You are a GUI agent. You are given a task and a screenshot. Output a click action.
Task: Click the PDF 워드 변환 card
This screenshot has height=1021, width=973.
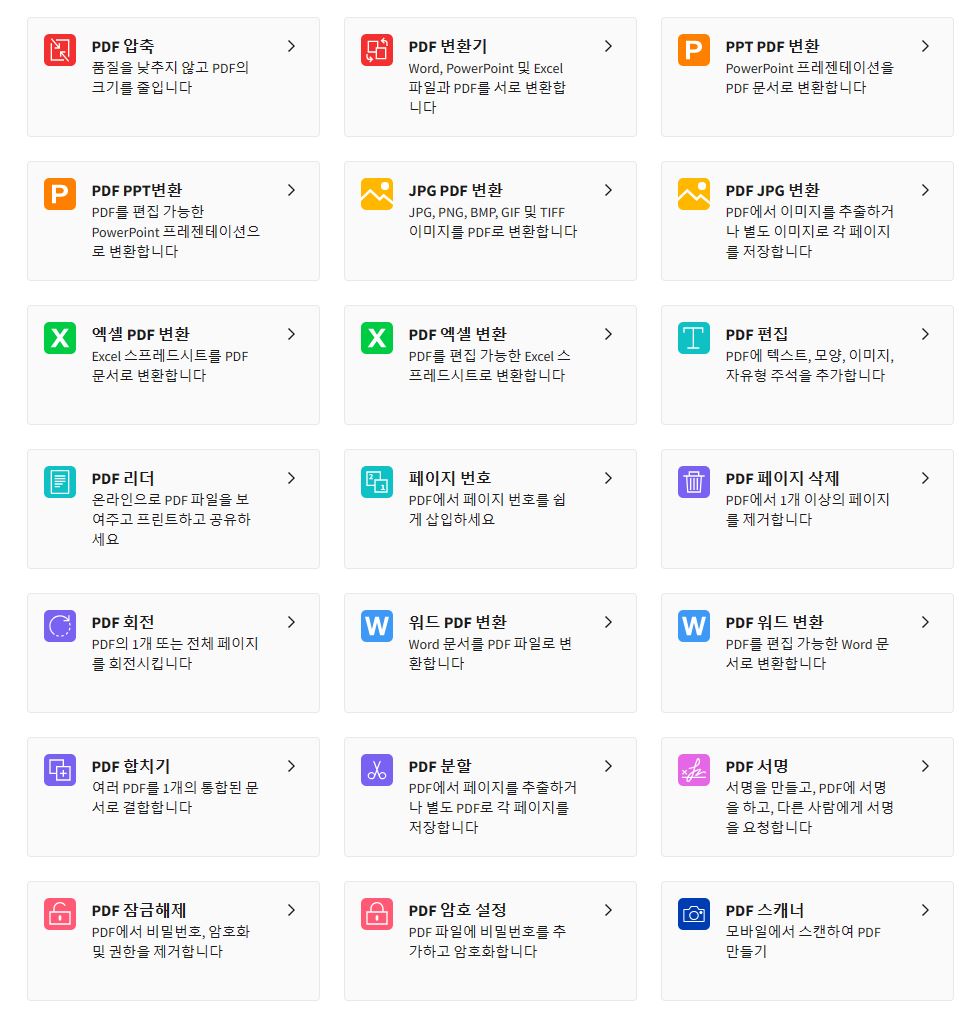(x=806, y=652)
